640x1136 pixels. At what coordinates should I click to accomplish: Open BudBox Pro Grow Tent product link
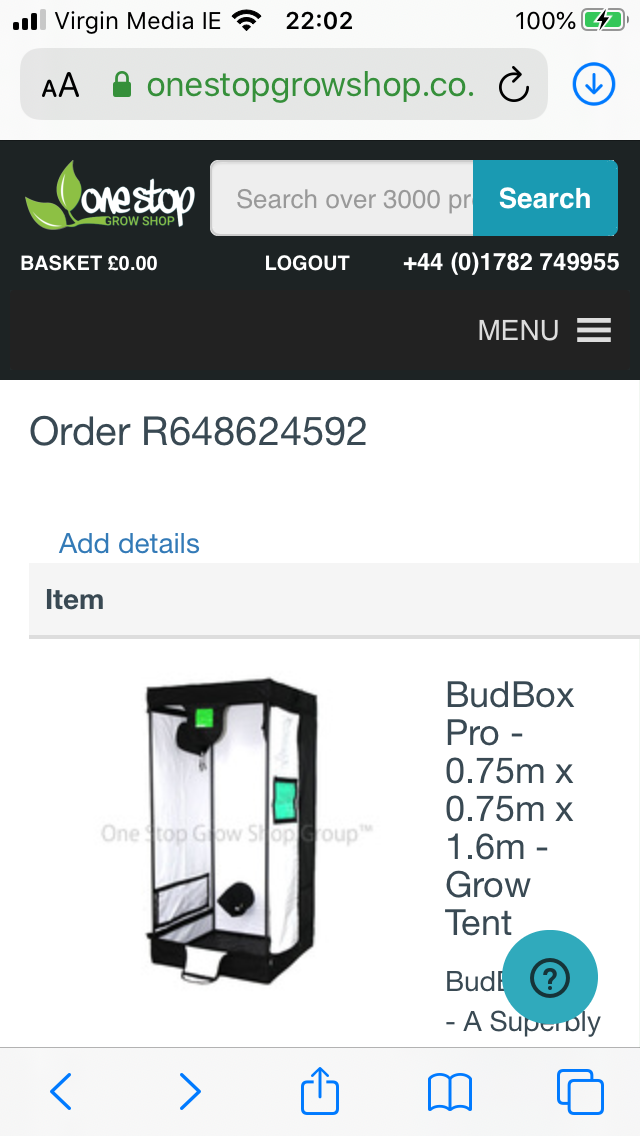pyautogui.click(x=510, y=808)
